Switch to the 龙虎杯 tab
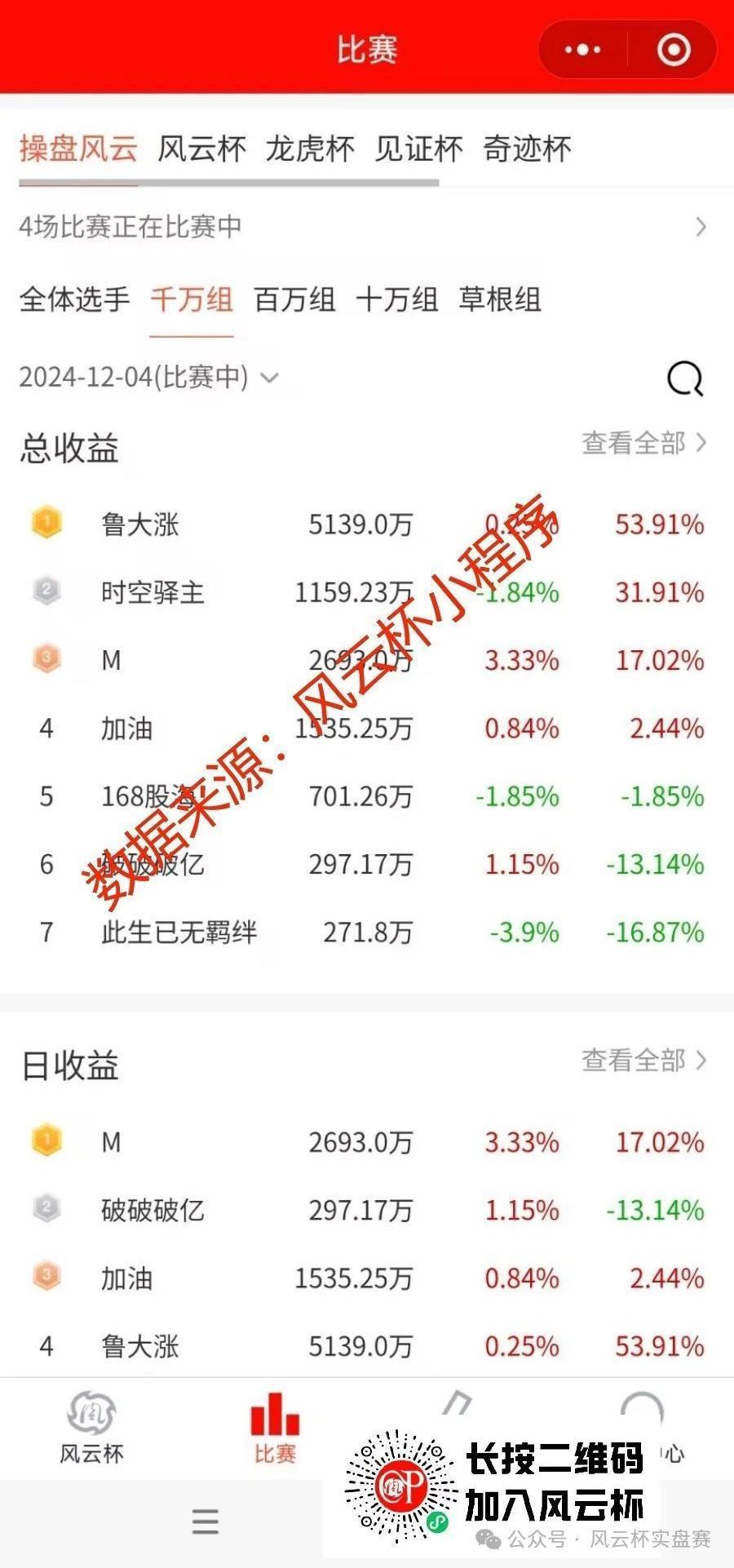Screen dimensions: 734x1568 click(310, 149)
